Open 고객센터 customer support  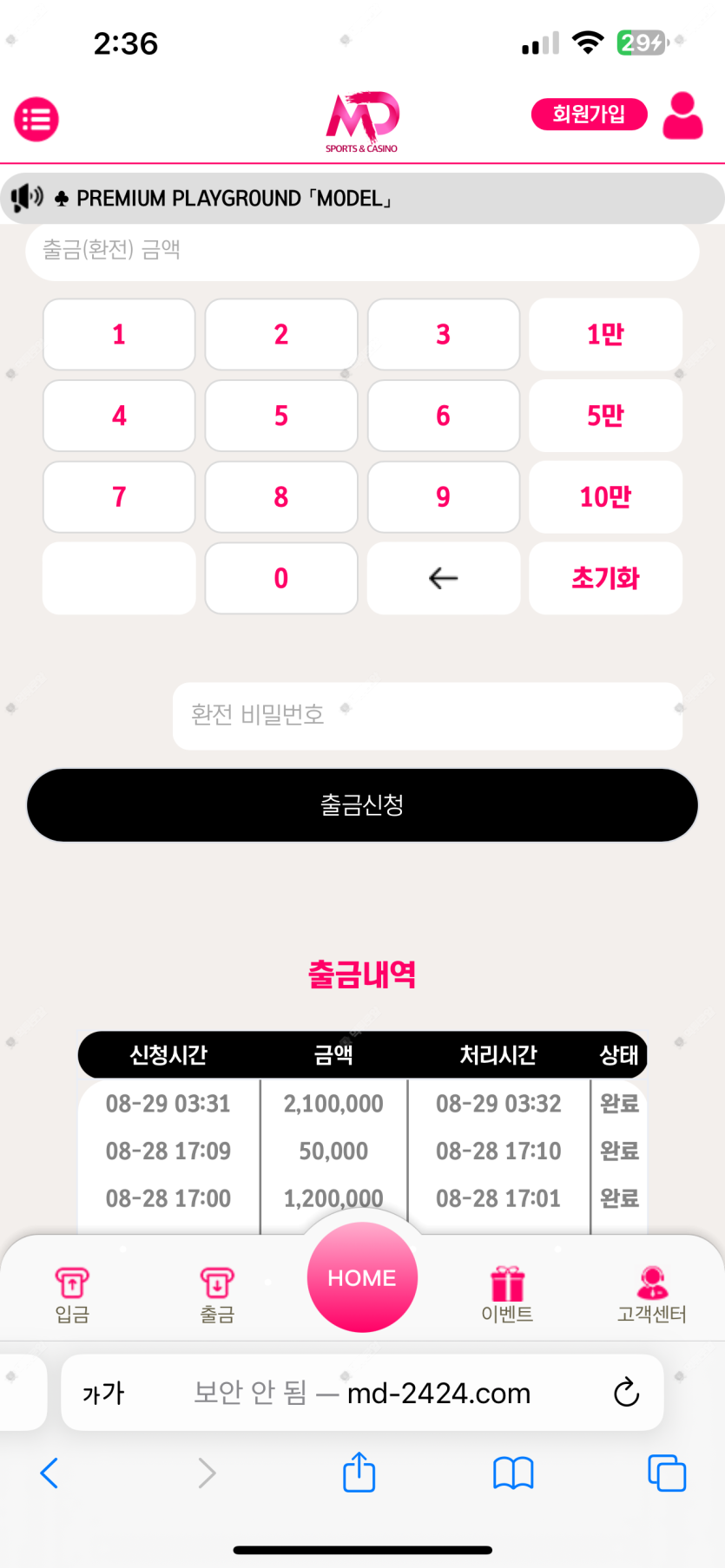(651, 1295)
